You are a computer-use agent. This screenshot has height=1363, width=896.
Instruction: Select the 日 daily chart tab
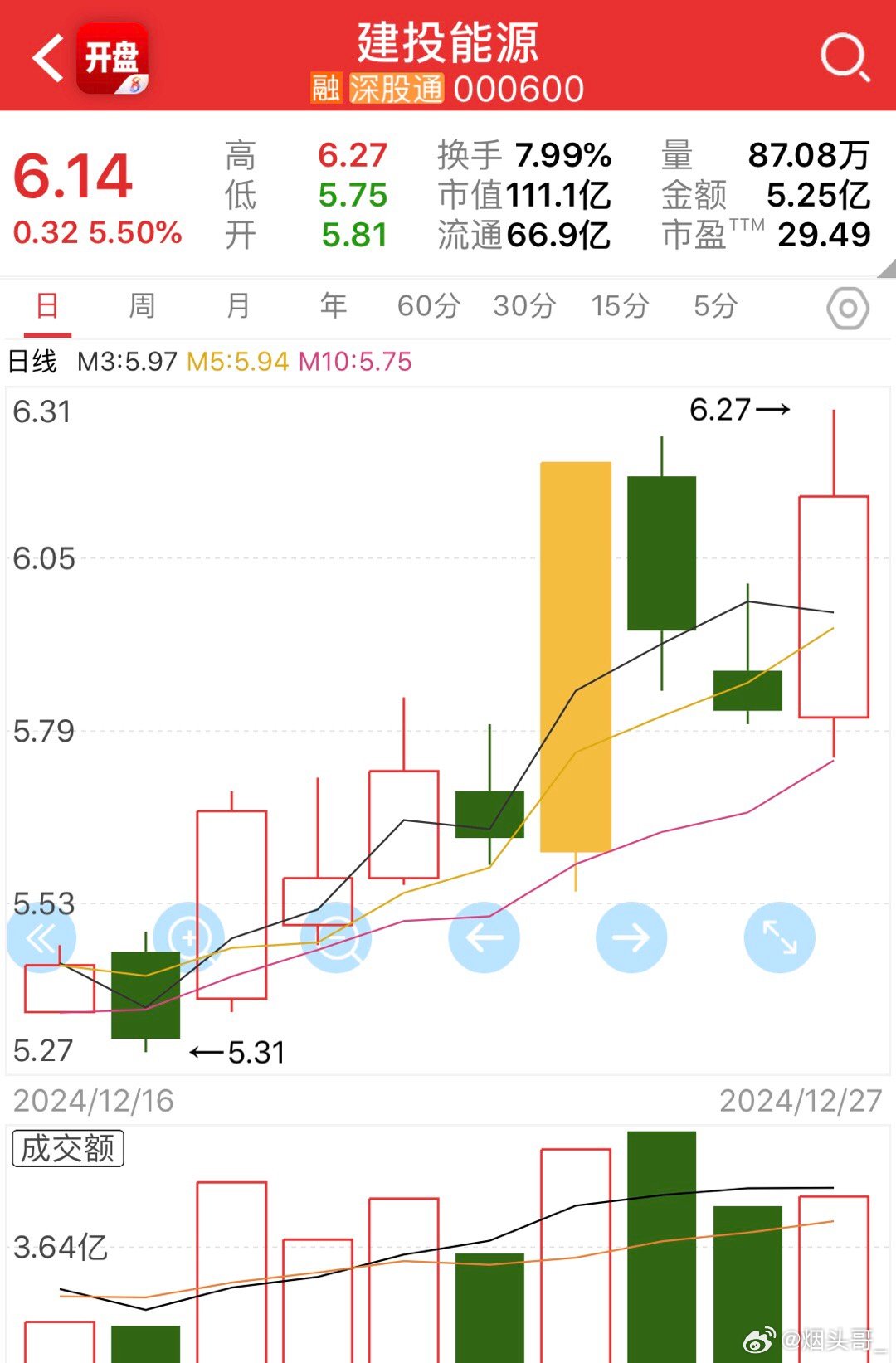(47, 306)
